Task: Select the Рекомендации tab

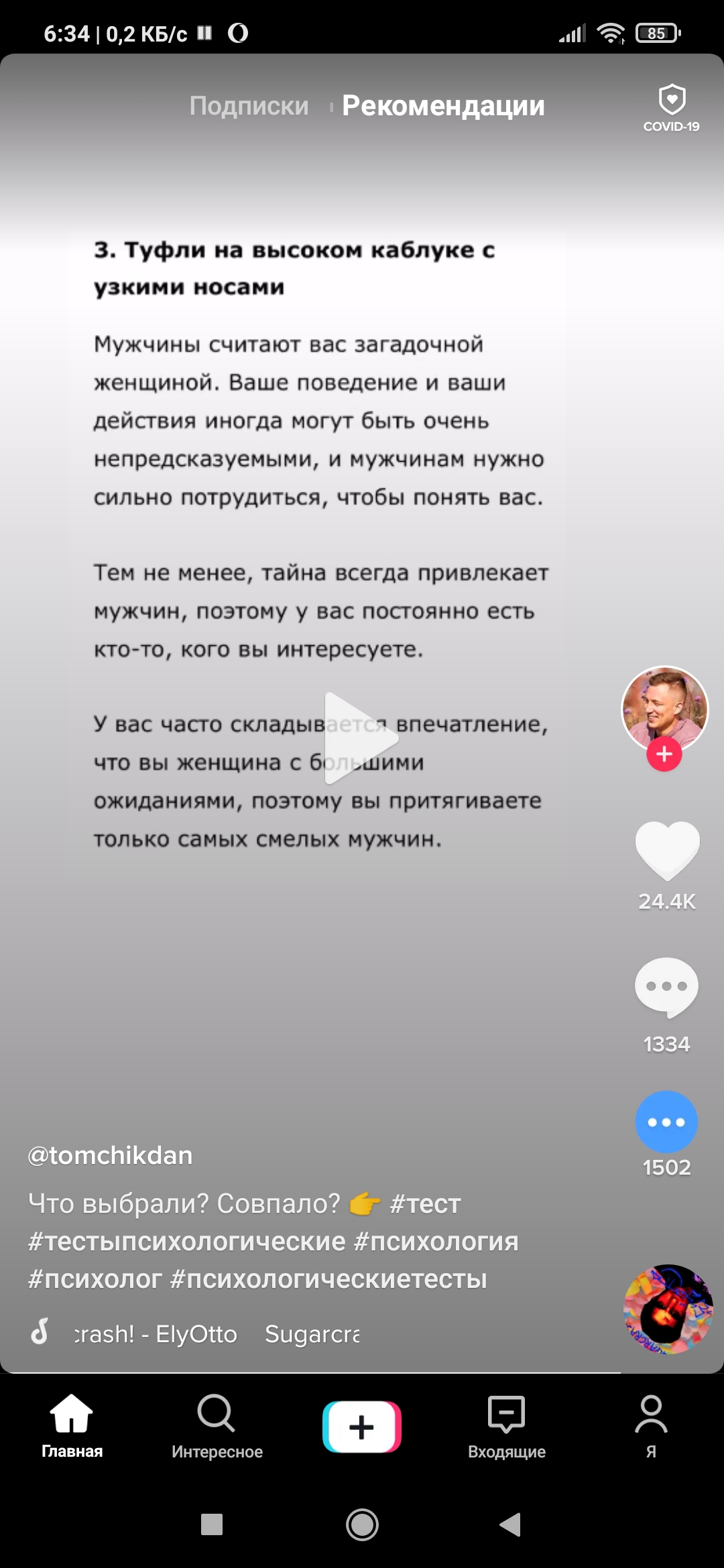Action: pos(444,105)
